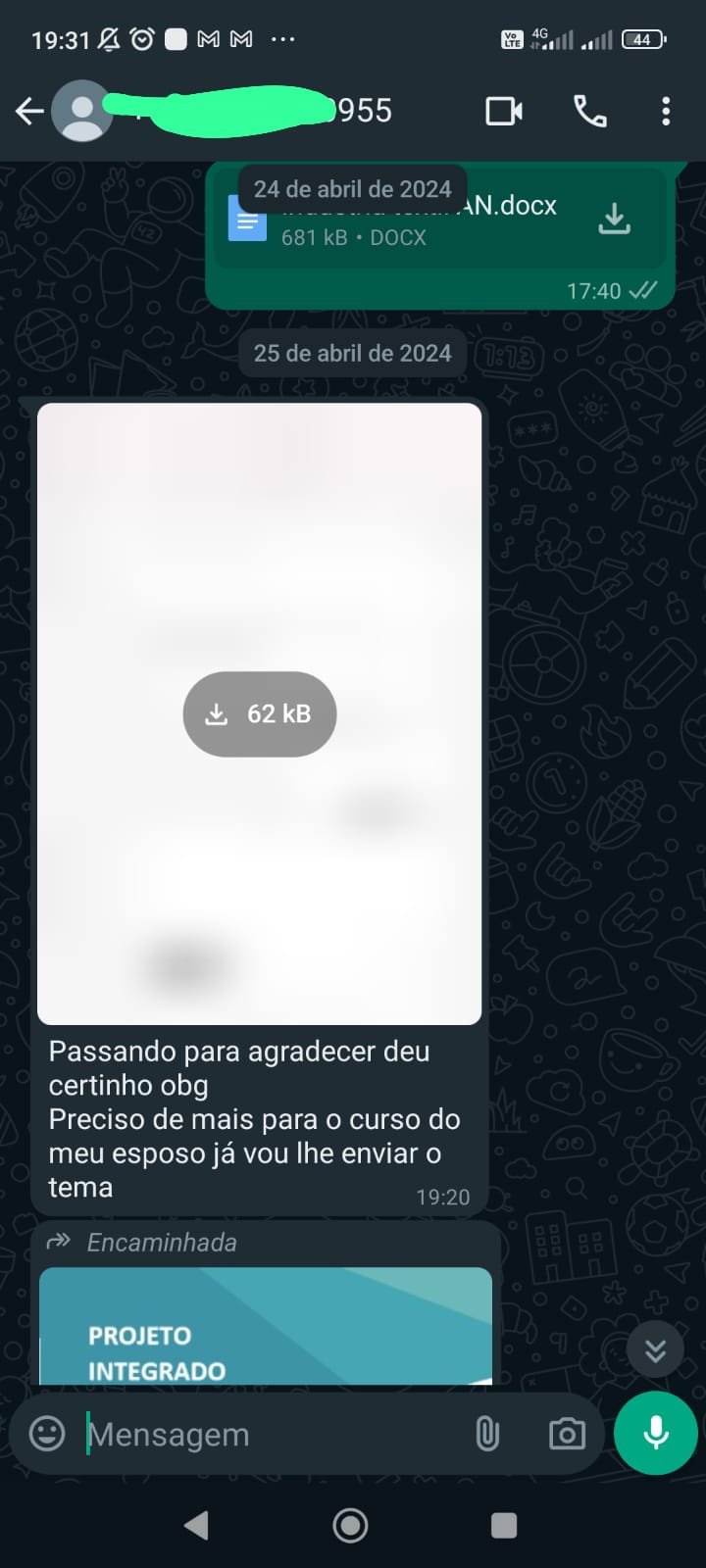Viewport: 706px width, 1568px height.
Task: Start a voice call
Action: (589, 112)
